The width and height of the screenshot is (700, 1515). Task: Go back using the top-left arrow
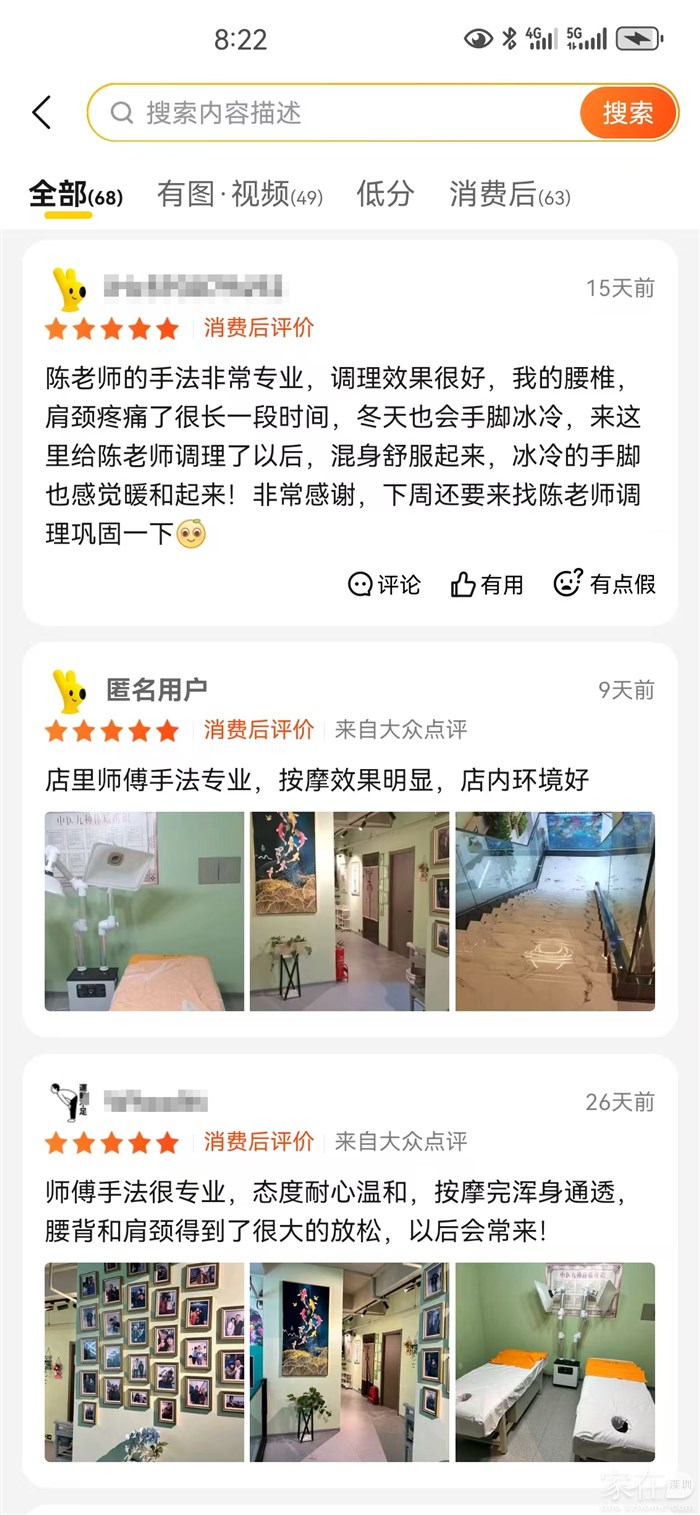point(41,112)
